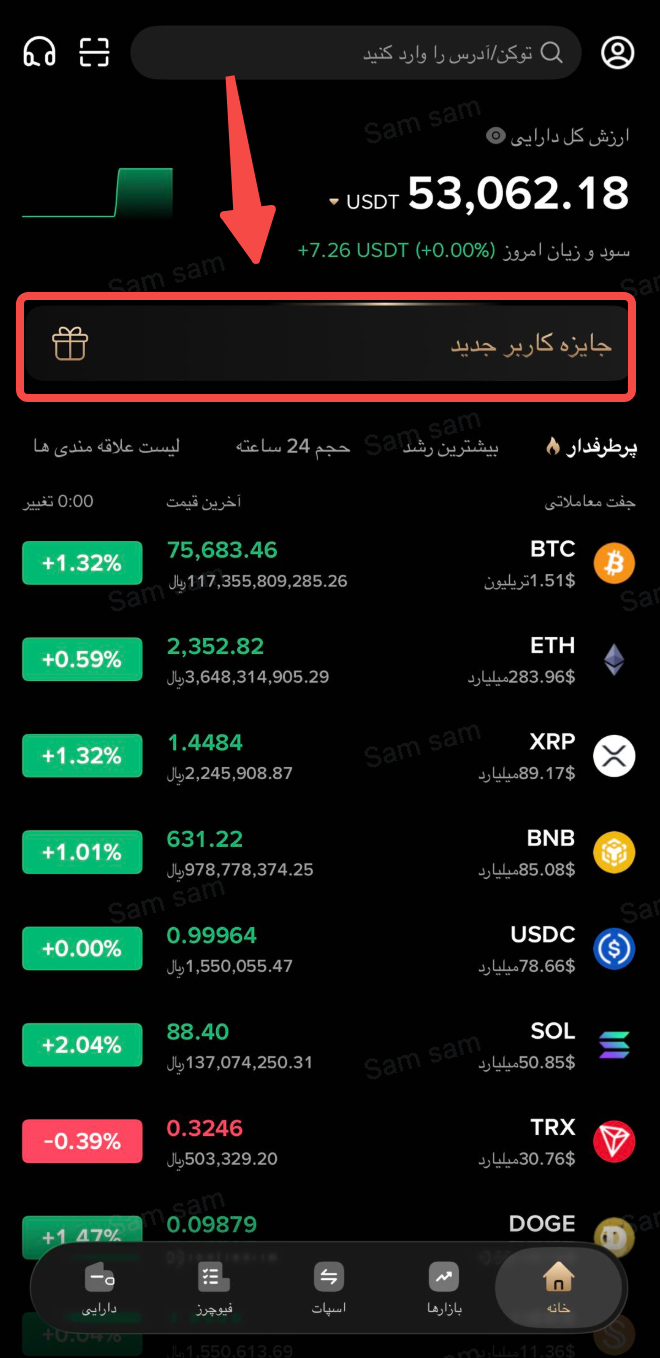This screenshot has height=1358, width=660.
Task: Open the customer support headset icon
Action: 39,52
